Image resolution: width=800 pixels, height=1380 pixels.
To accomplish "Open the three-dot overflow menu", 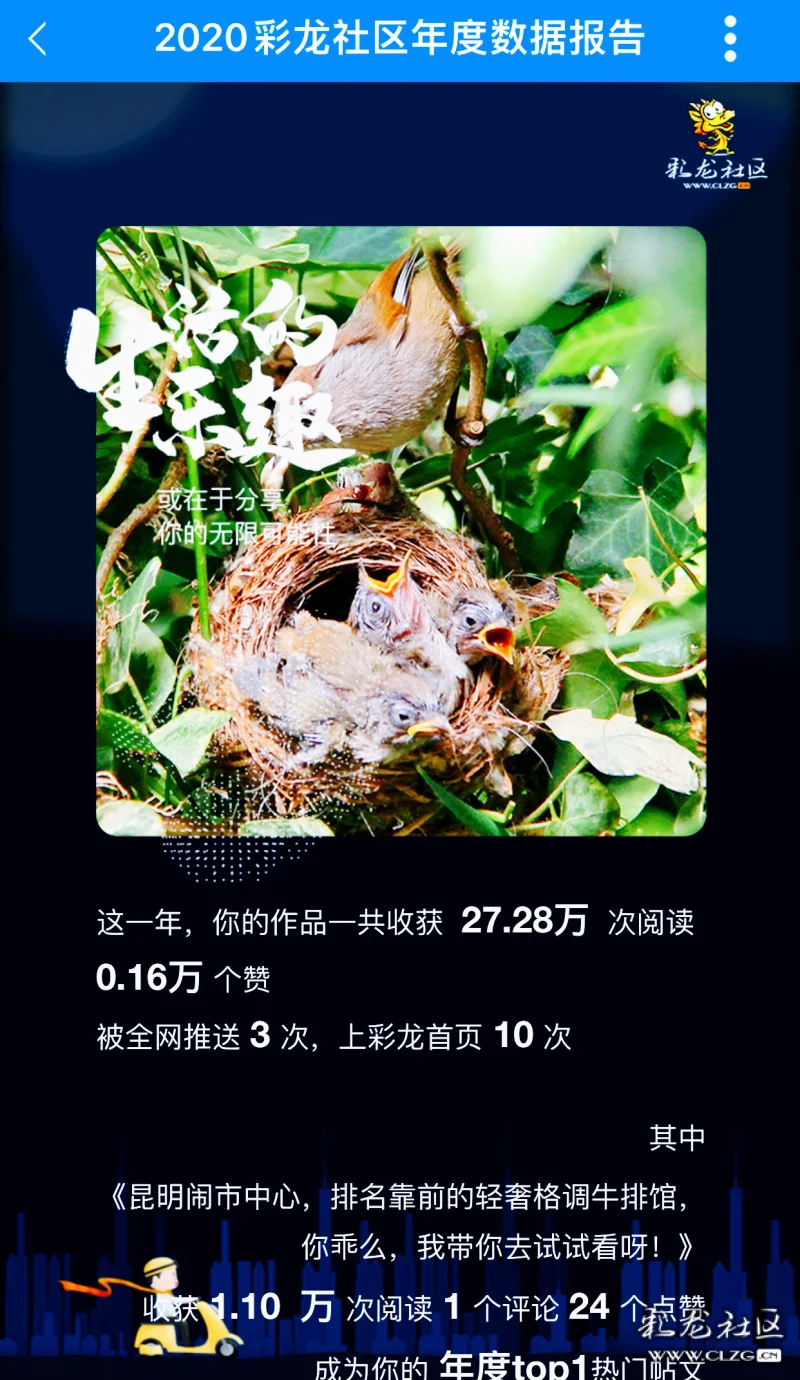I will tap(731, 39).
